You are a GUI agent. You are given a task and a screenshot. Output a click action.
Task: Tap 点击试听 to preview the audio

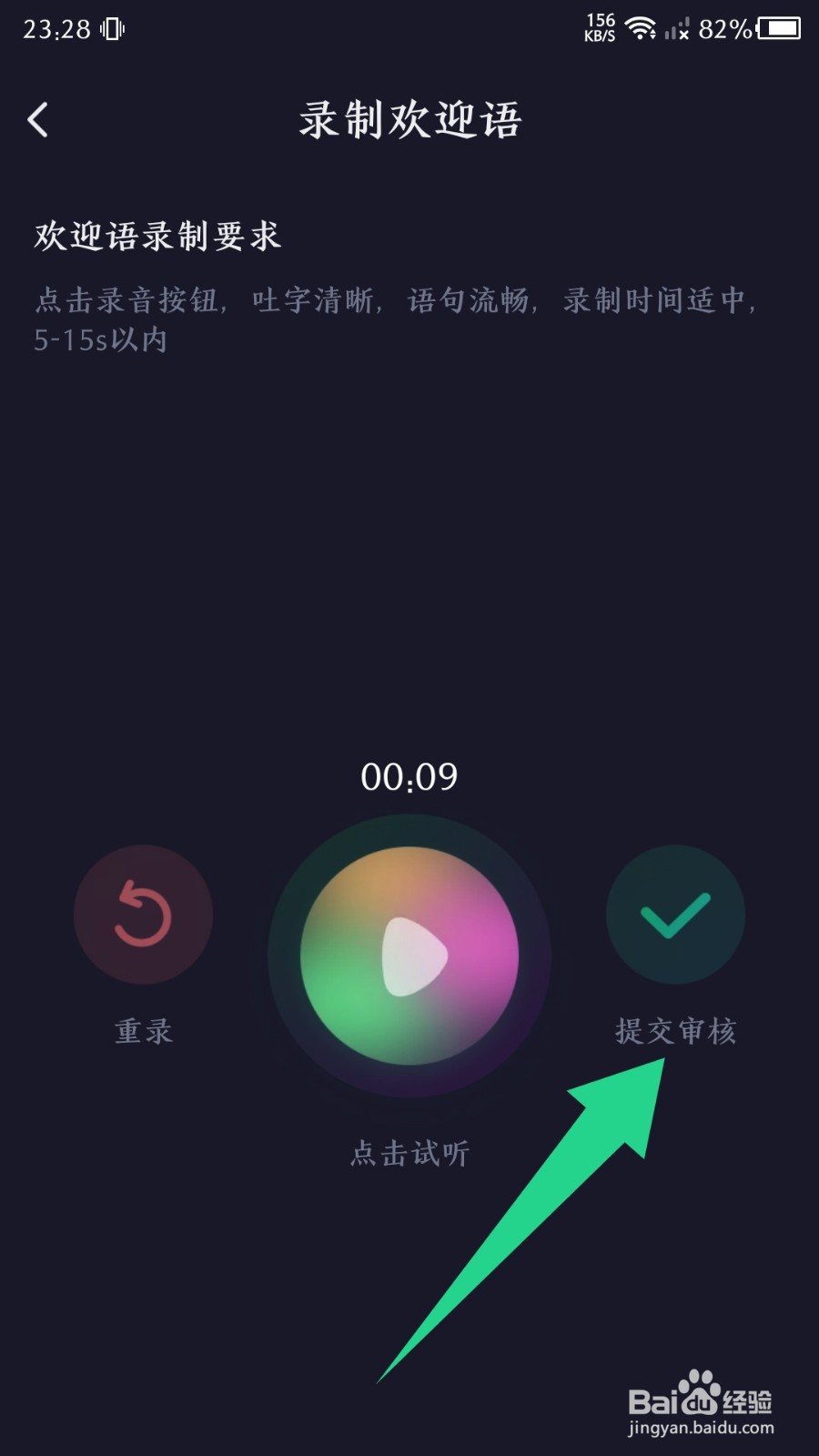[409, 1153]
